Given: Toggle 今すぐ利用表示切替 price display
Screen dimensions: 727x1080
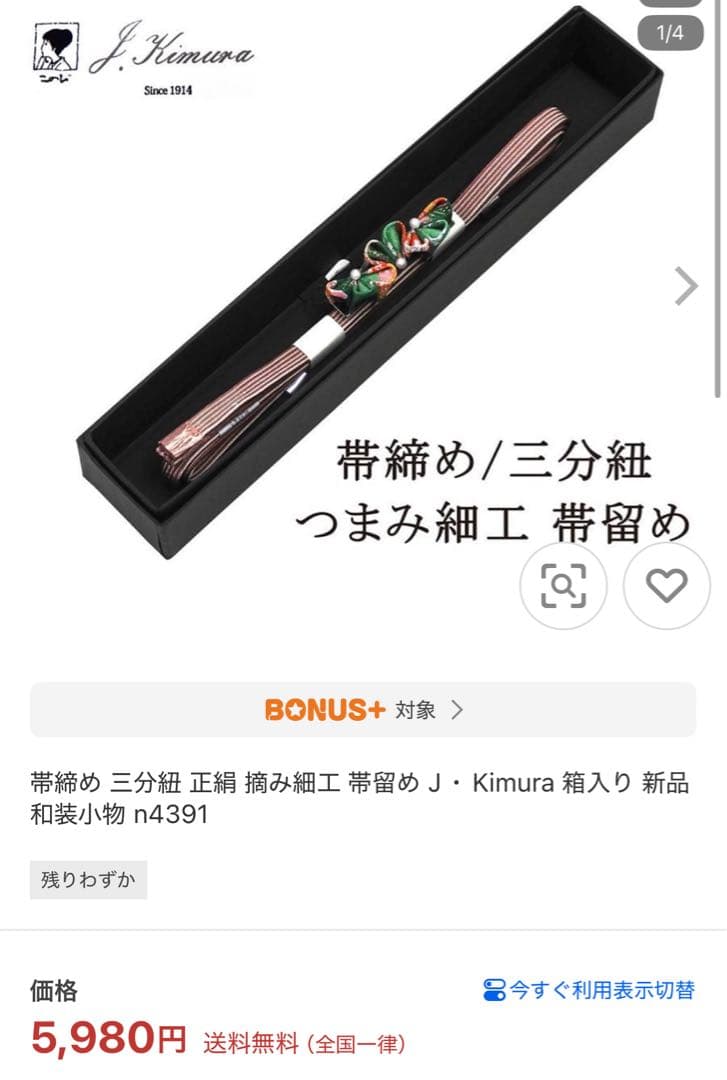Looking at the screenshot, I should coord(589,991).
